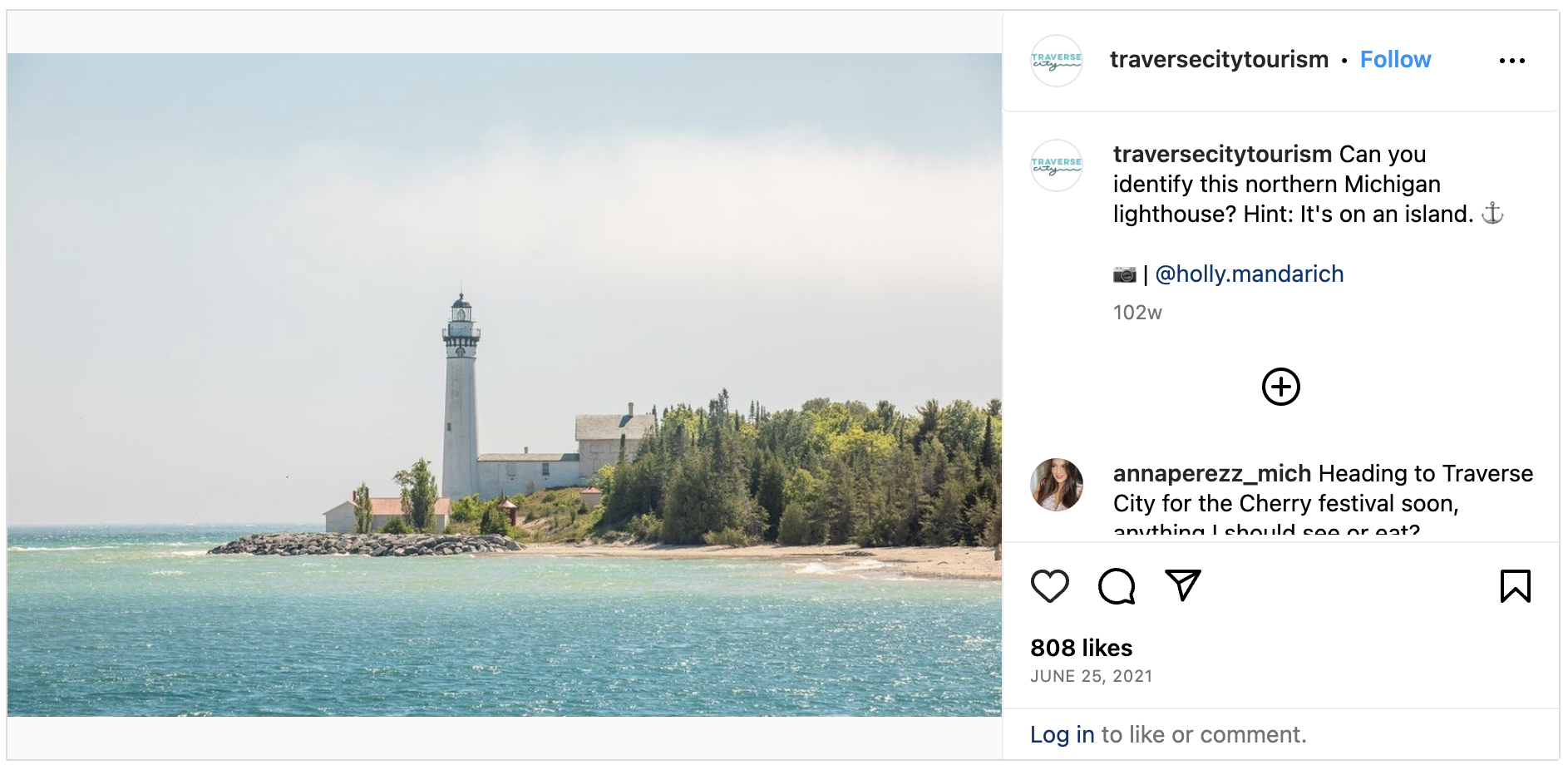Save post with bookmark icon
Screen dimensions: 1568x765
1515,586
